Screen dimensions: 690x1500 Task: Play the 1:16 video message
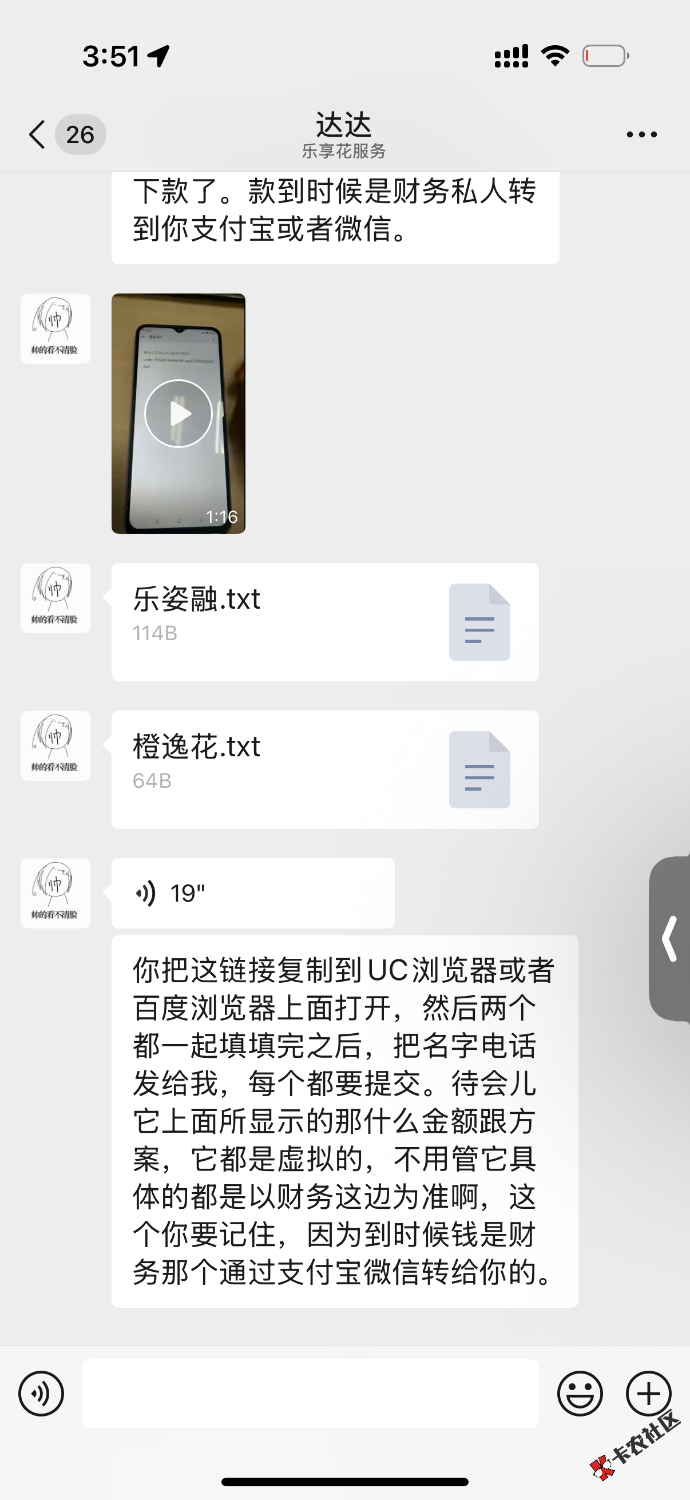pos(178,413)
